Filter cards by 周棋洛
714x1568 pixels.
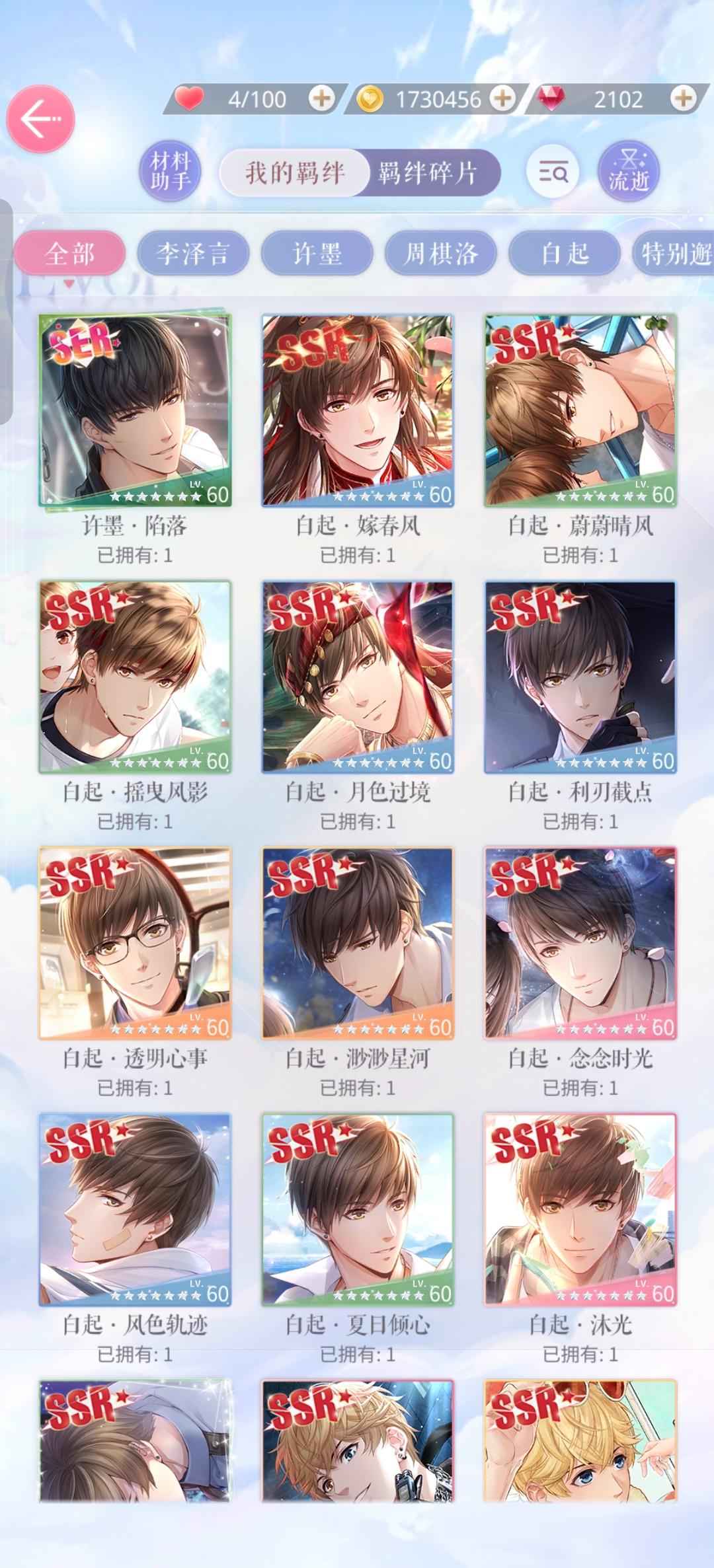click(x=441, y=254)
